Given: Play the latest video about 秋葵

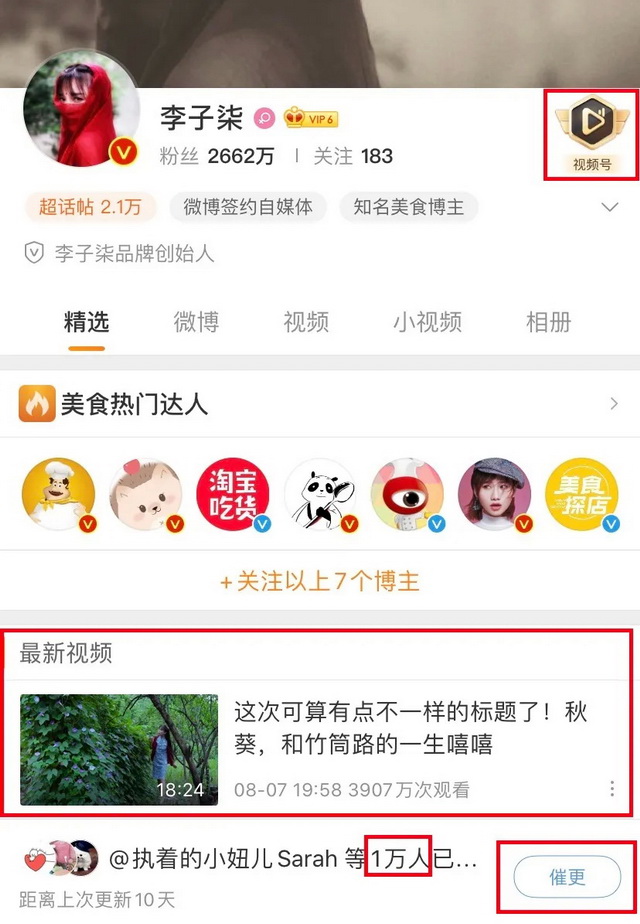Looking at the screenshot, I should tap(119, 749).
